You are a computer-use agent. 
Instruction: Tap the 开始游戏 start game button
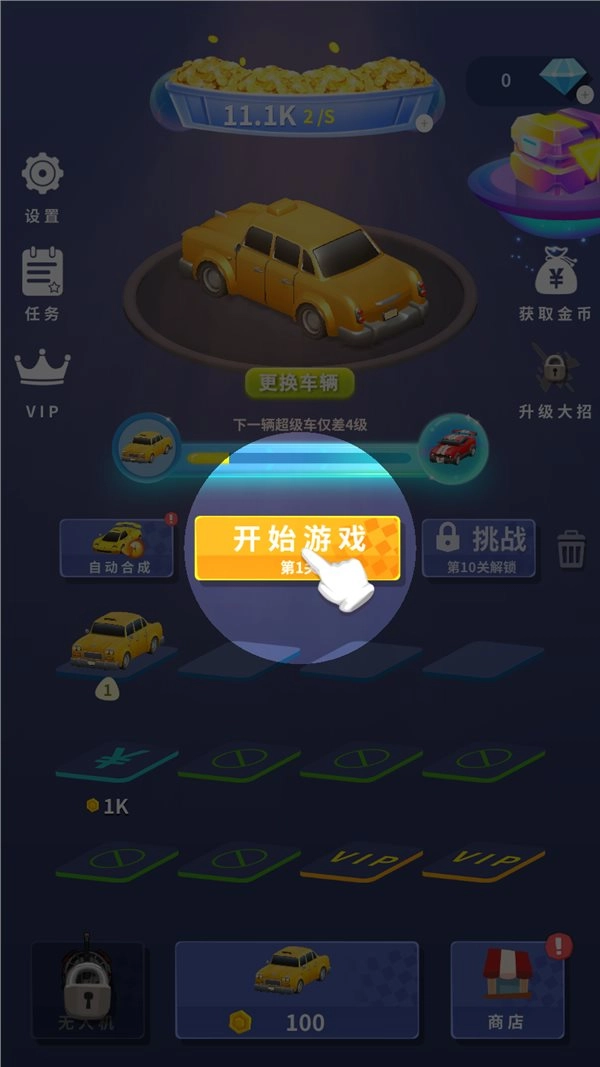tap(297, 547)
